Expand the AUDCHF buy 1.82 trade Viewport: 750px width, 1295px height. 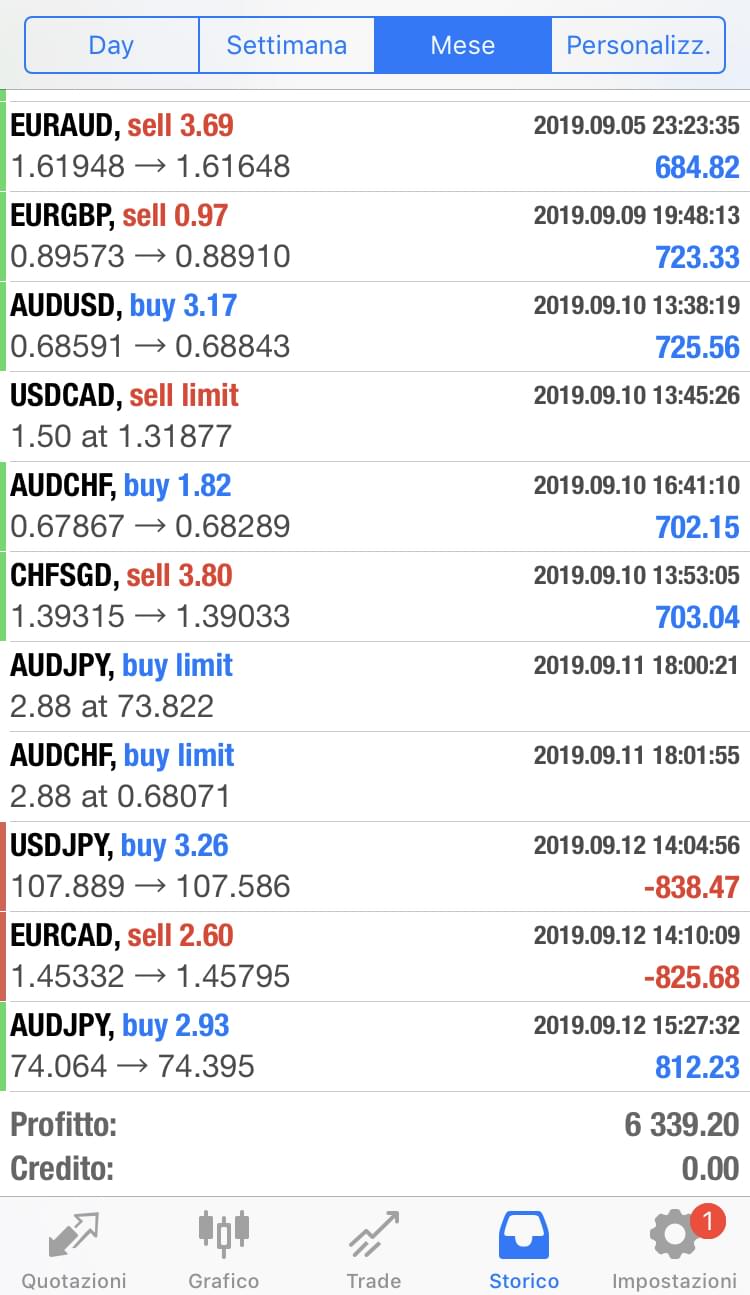[x=375, y=507]
